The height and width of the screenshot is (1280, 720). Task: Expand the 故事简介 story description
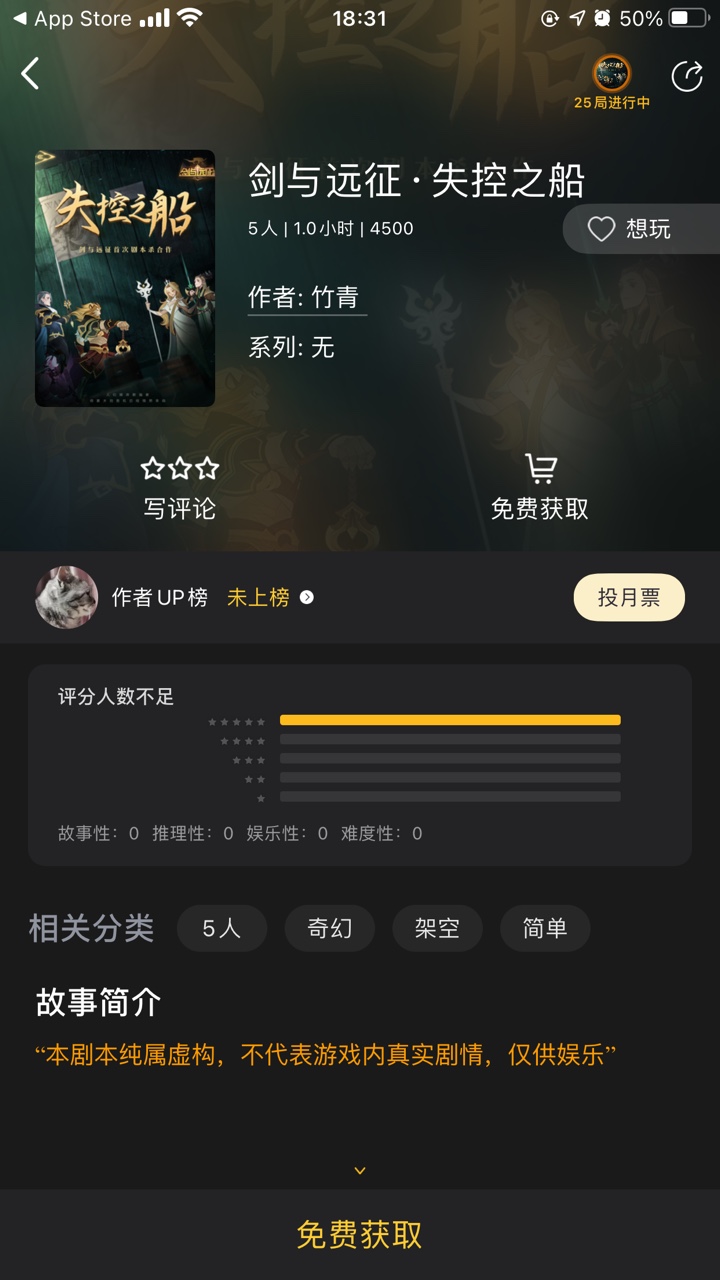360,1170
